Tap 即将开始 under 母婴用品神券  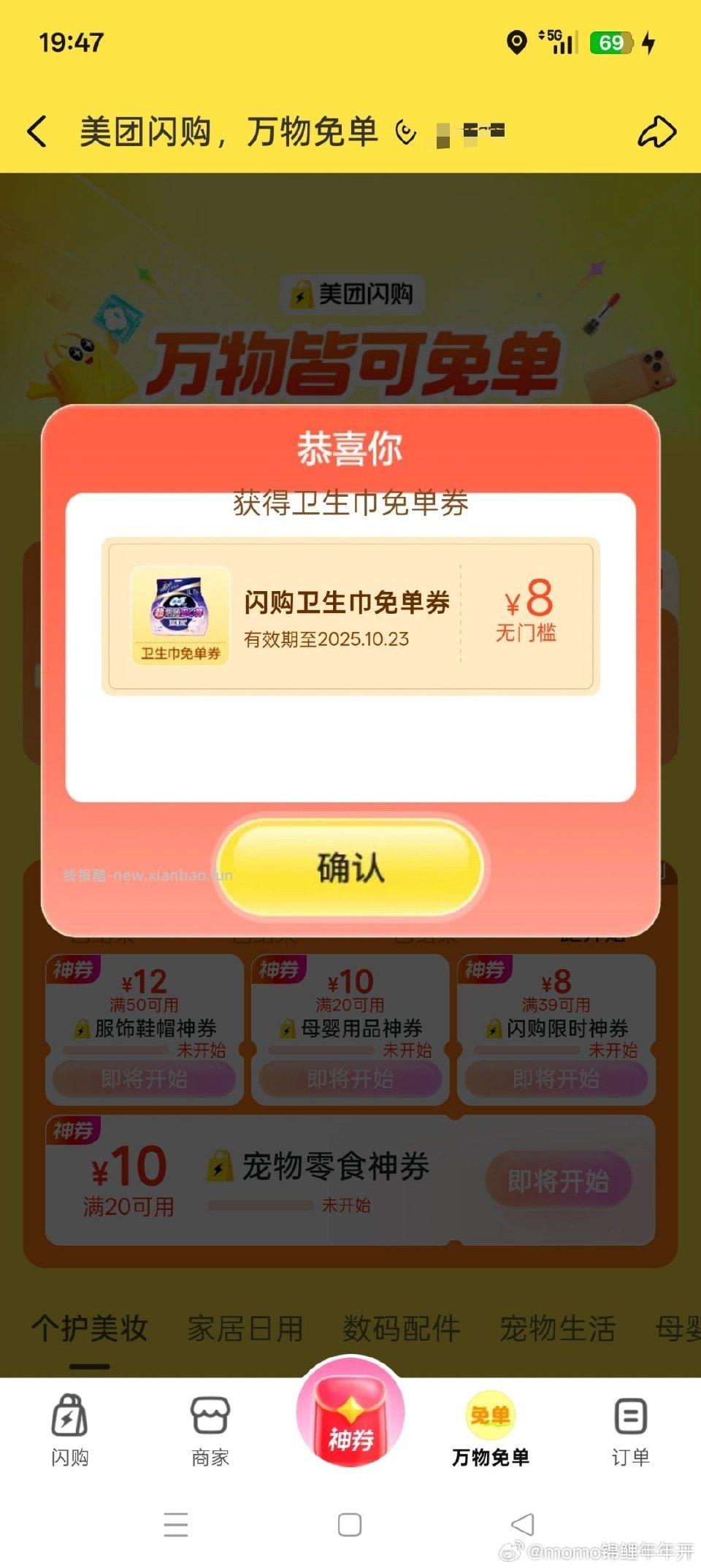tap(350, 1078)
